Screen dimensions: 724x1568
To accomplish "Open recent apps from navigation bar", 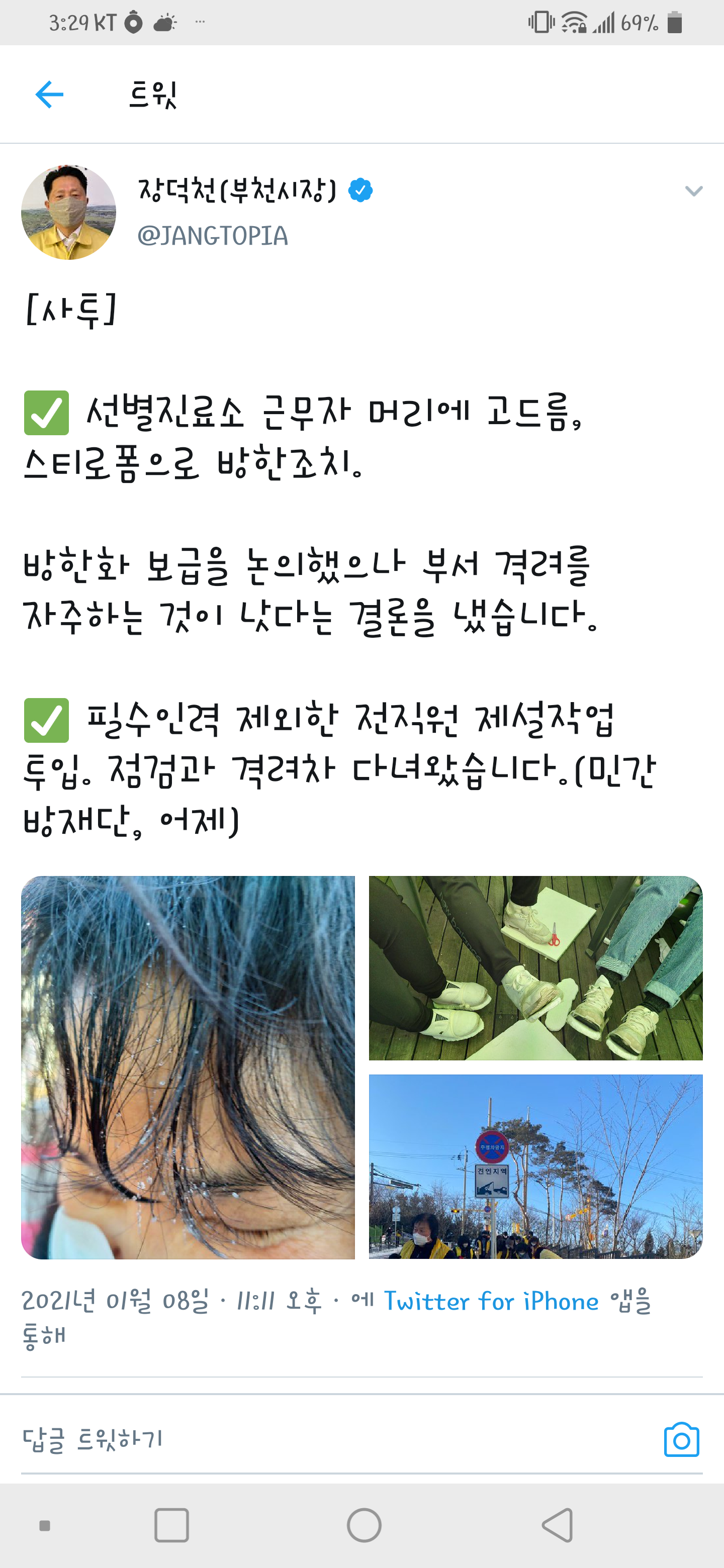I will click(x=172, y=1525).
